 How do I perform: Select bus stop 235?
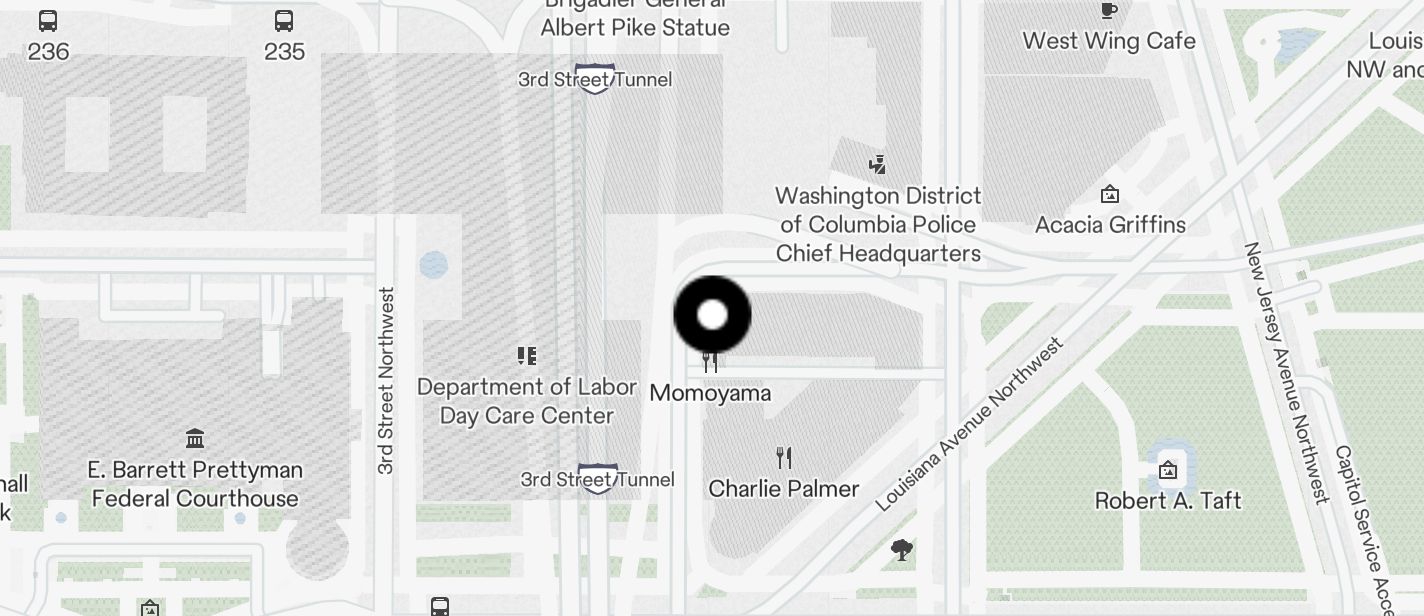click(x=284, y=21)
